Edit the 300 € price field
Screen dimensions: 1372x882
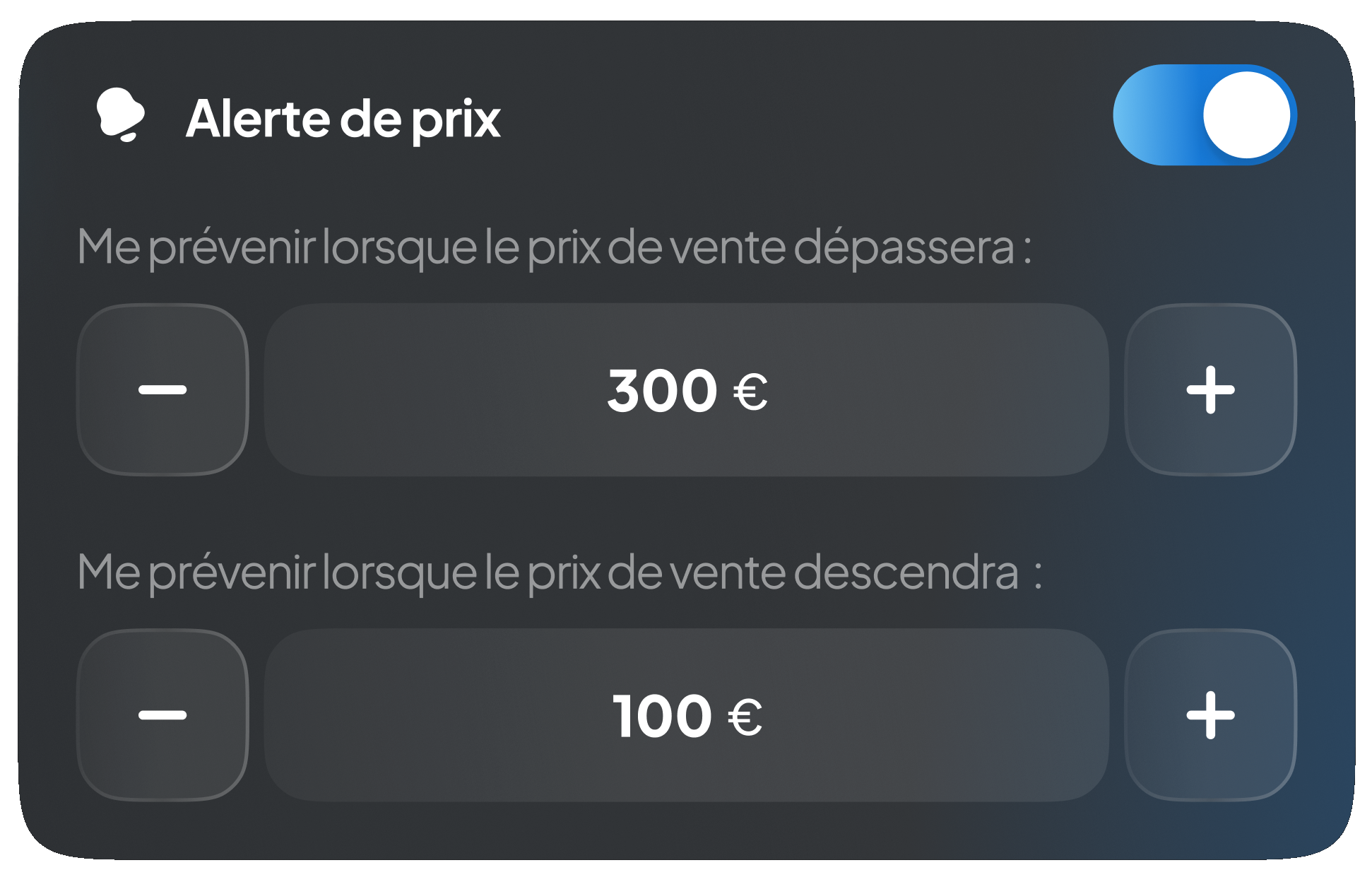[686, 389]
